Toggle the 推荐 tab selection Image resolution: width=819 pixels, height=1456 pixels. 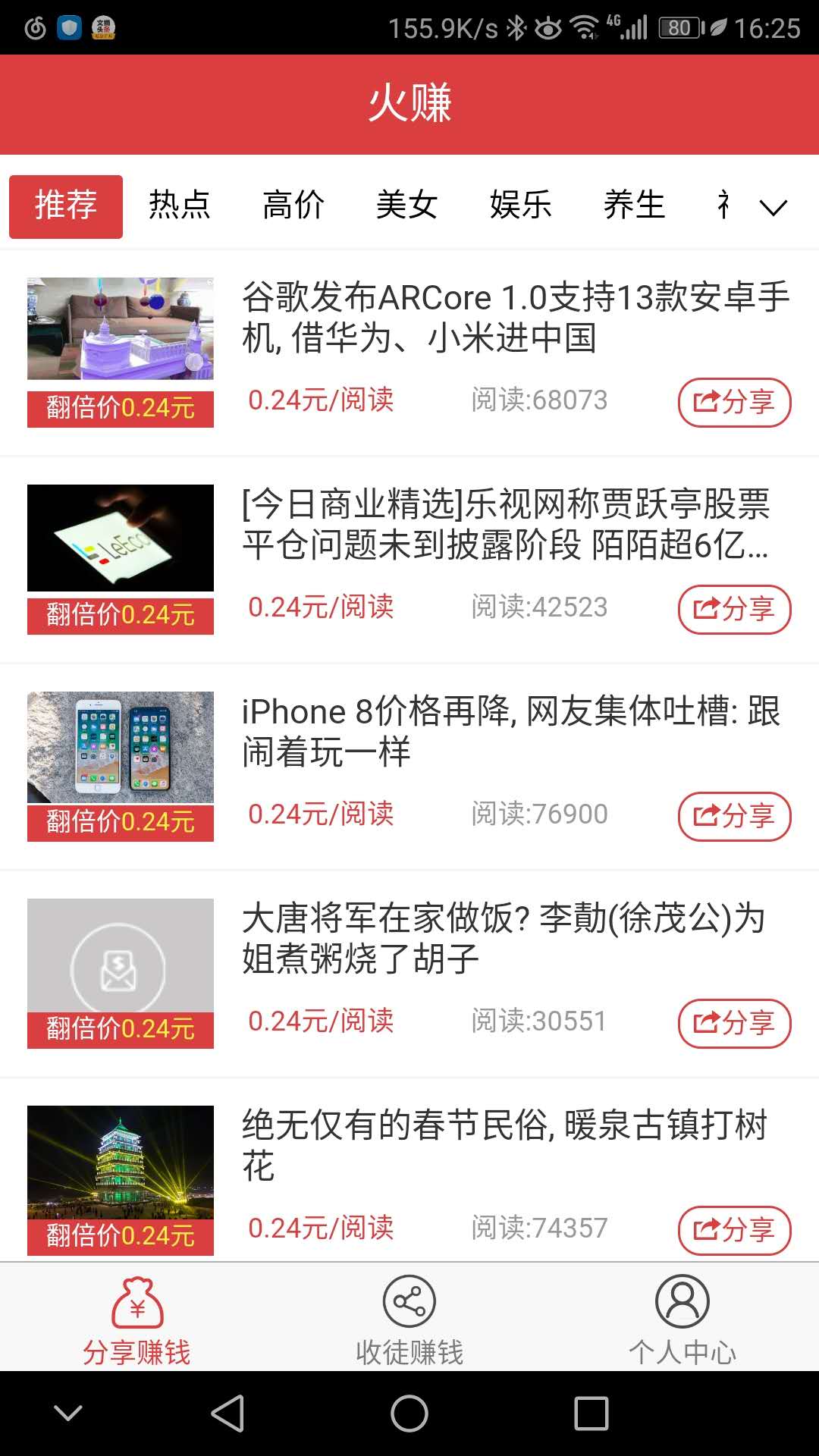coord(65,206)
